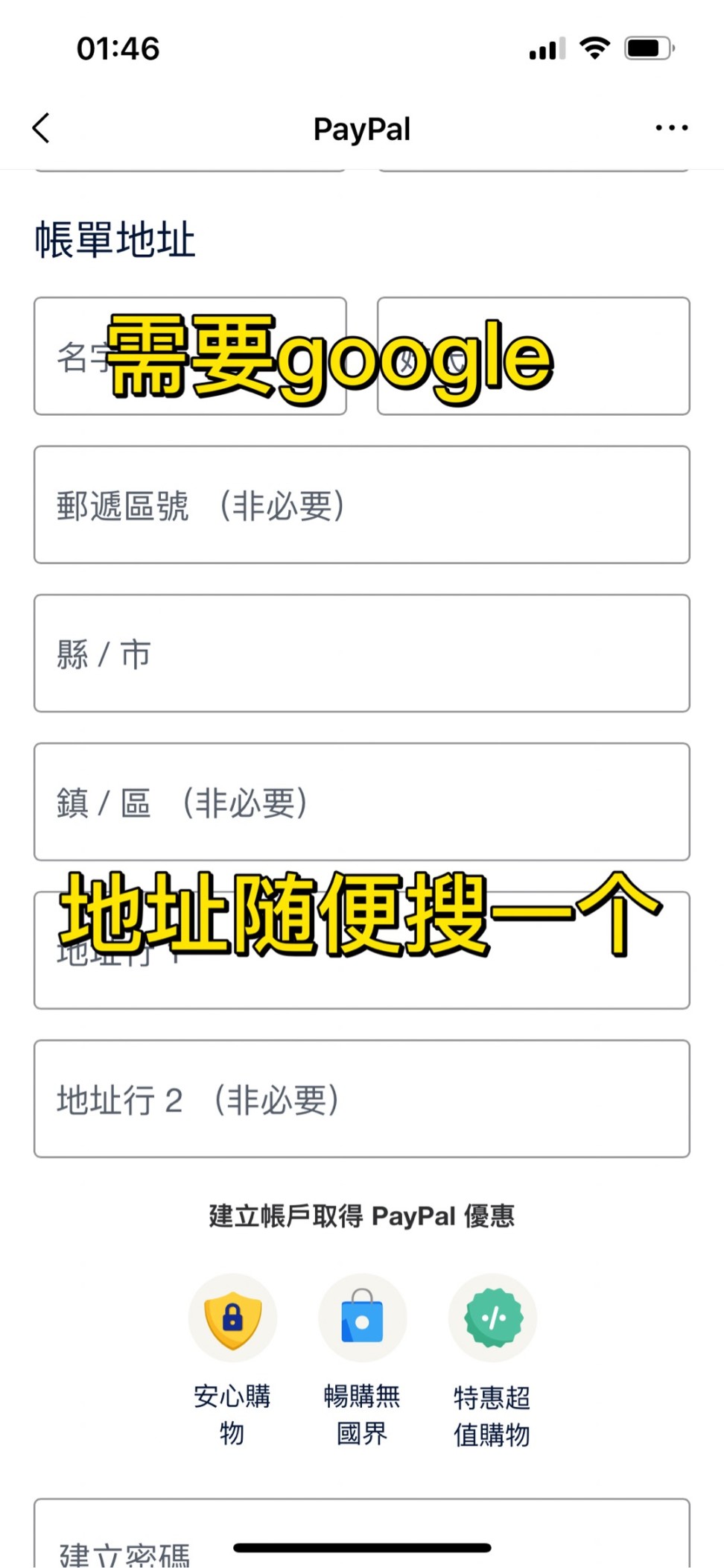The height and width of the screenshot is (1568, 724).
Task: Select the 縣 / 市 field
Action: 362,653
